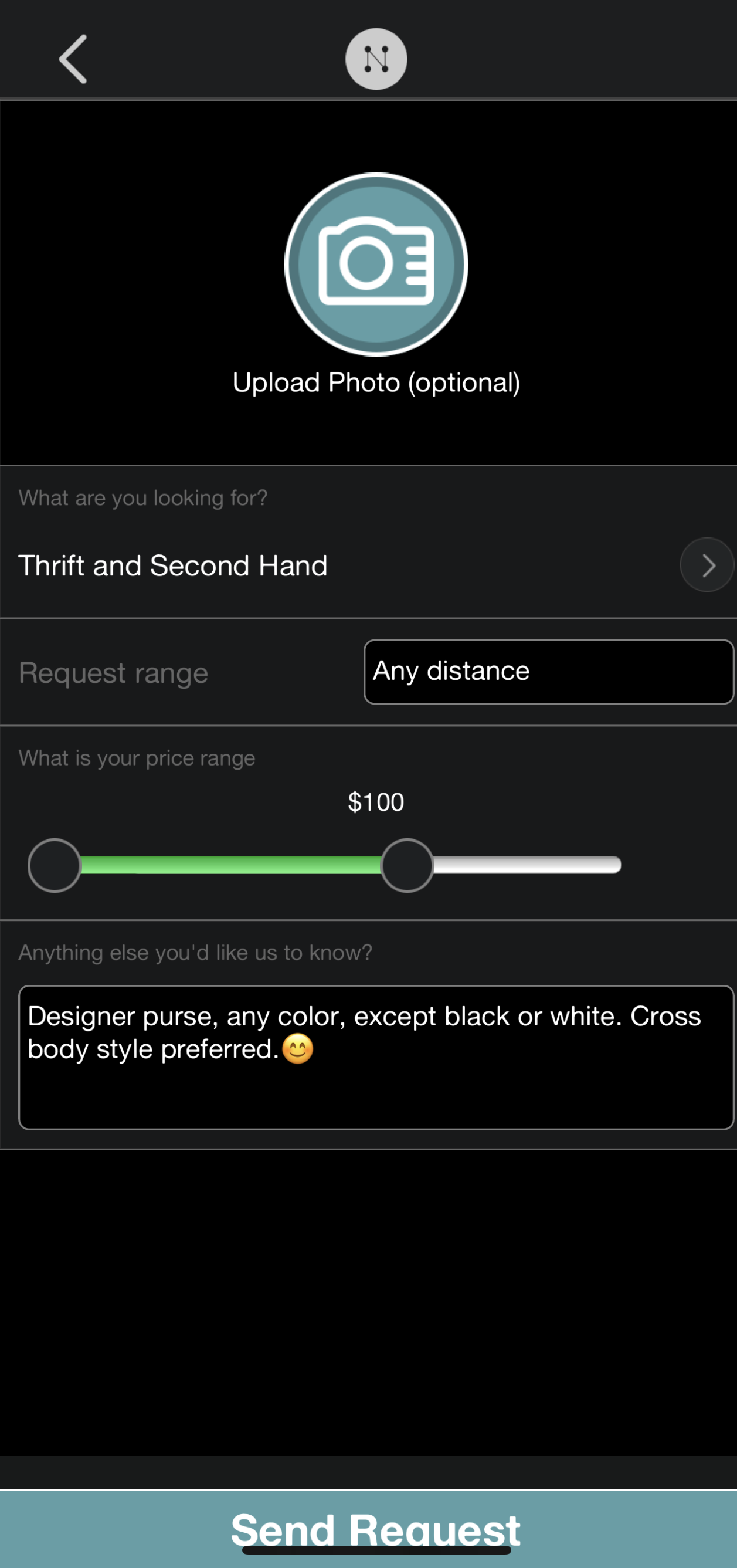This screenshot has width=737, height=1568.
Task: Go back using the top-left arrow
Action: [73, 59]
